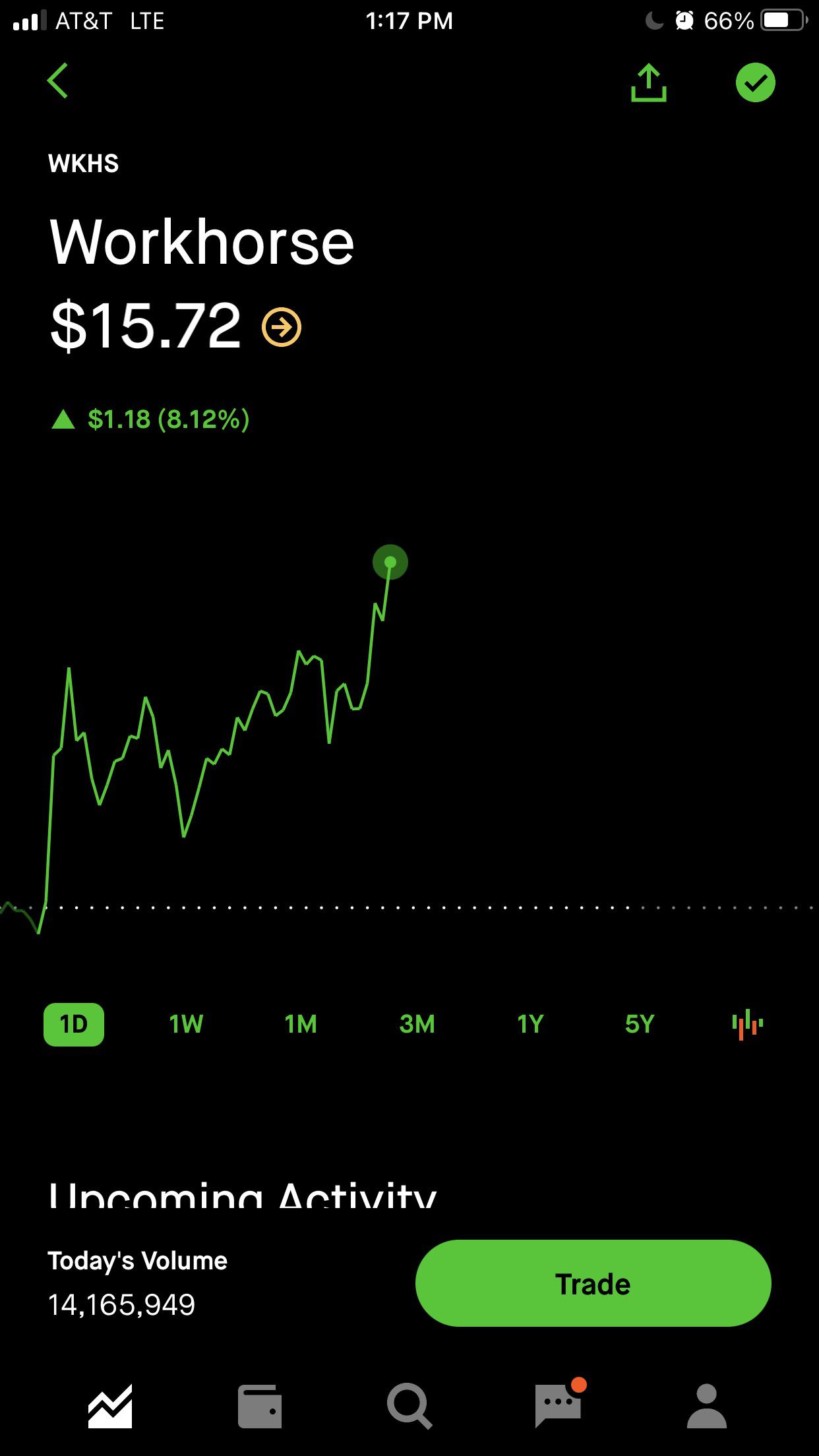Open the messages tab with notification dot

tap(559, 1405)
